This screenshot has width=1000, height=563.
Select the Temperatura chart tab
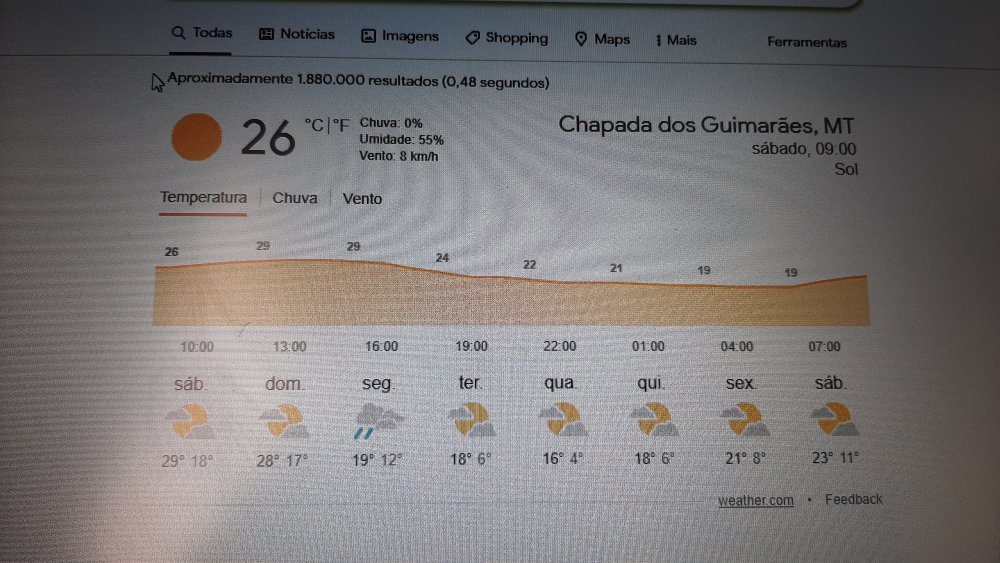pos(203,197)
